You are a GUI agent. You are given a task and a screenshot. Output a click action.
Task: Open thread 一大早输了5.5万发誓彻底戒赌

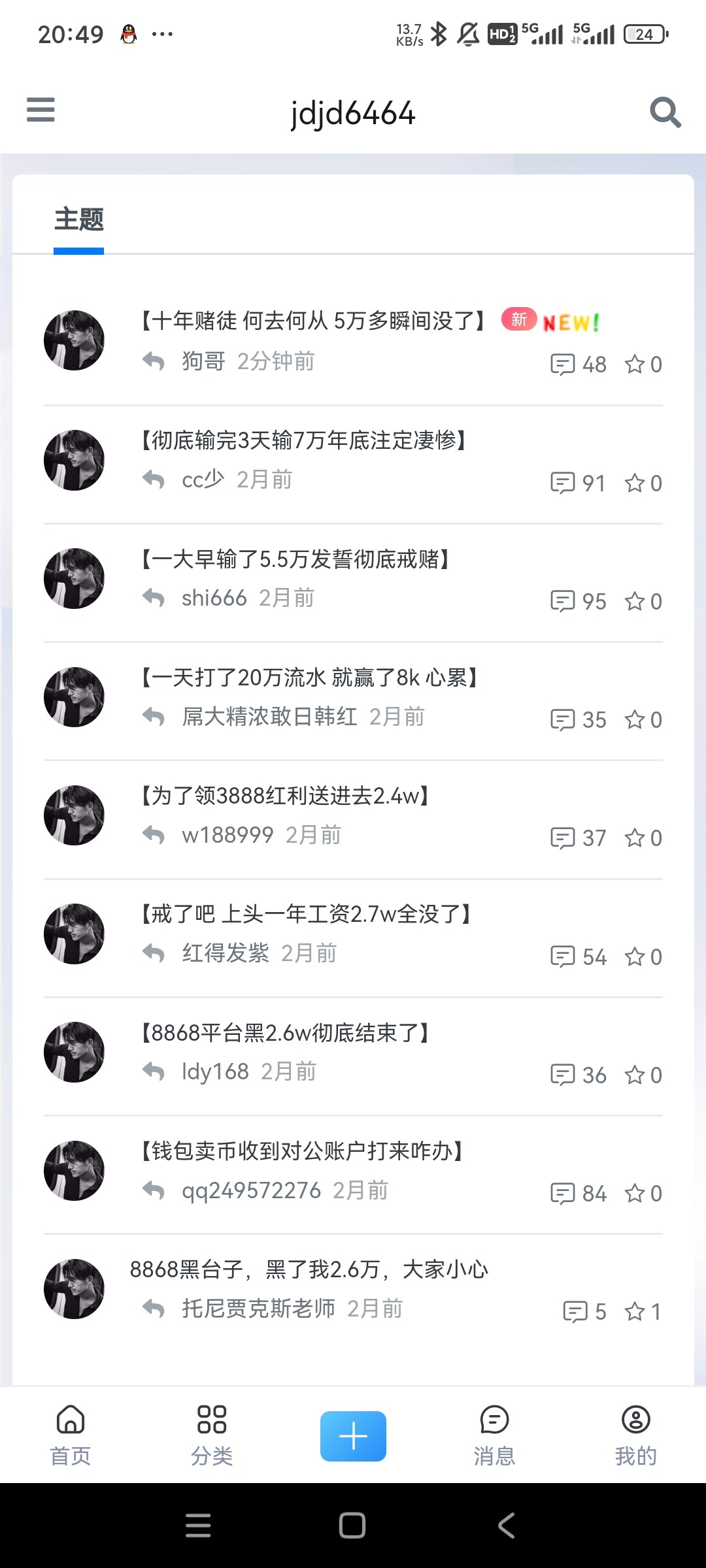point(295,559)
